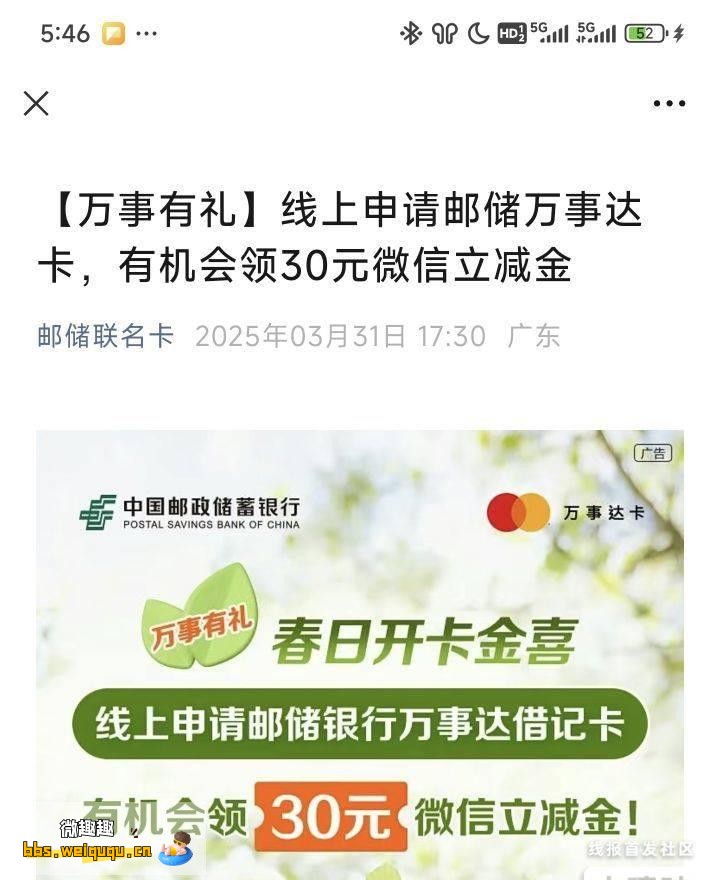Open the 邮储联名卡 account profile

pyautogui.click(x=106, y=336)
